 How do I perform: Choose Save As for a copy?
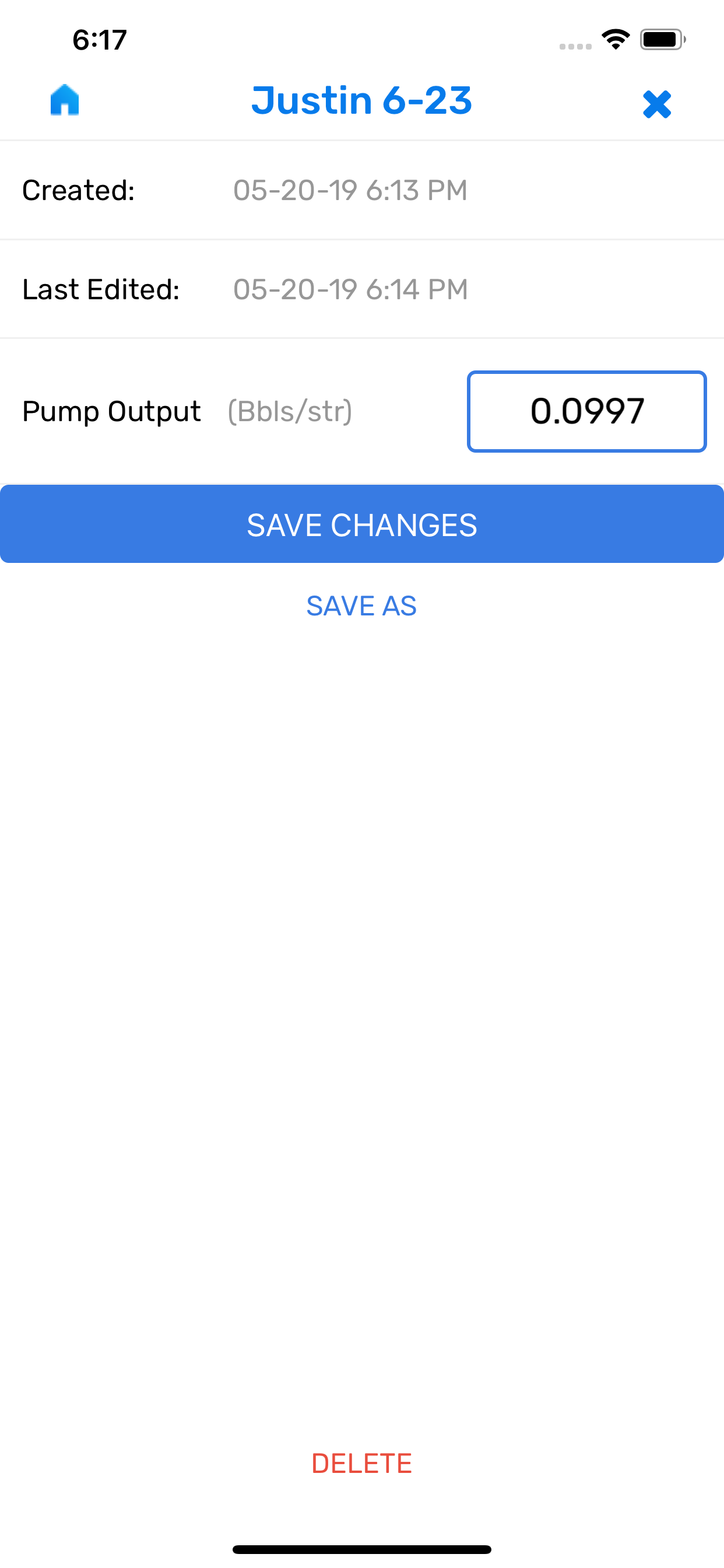[361, 605]
